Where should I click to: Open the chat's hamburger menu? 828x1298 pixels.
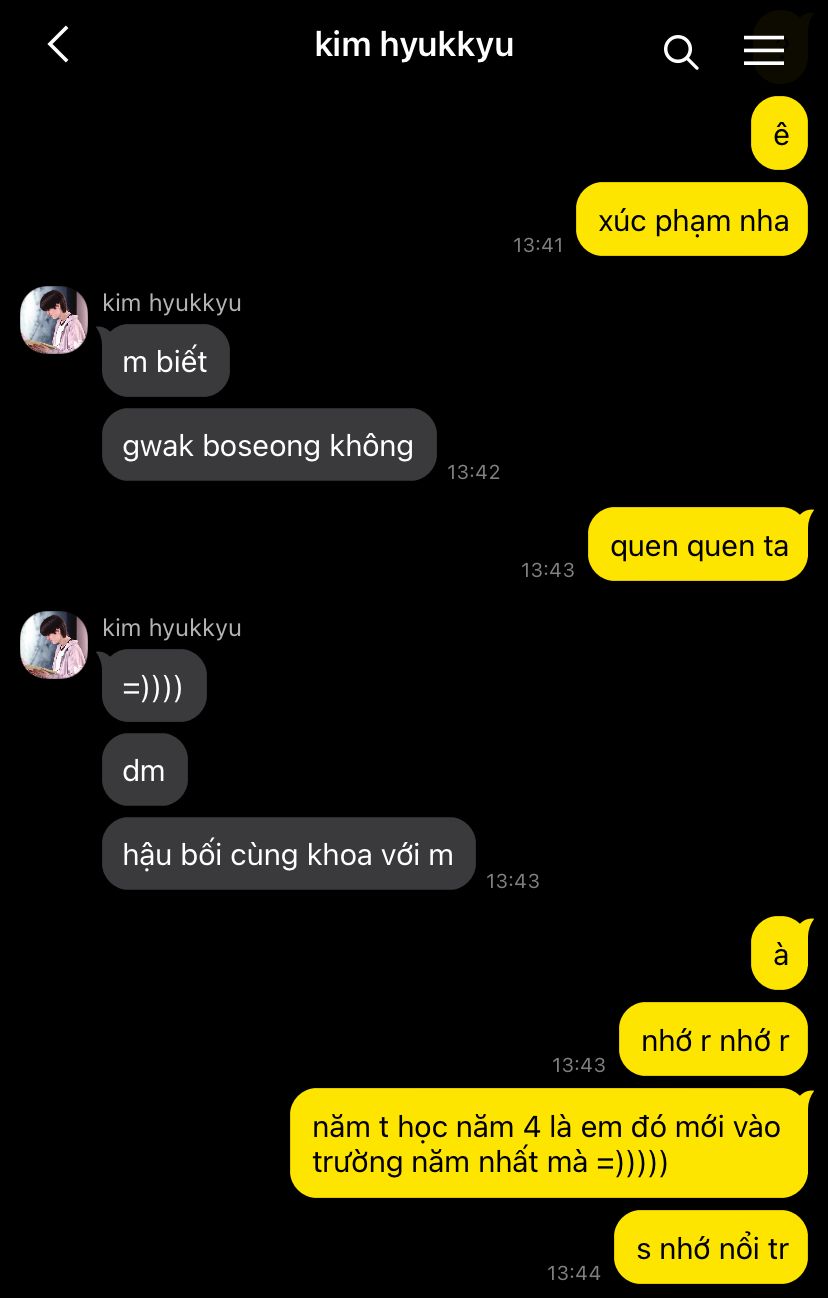click(x=763, y=50)
